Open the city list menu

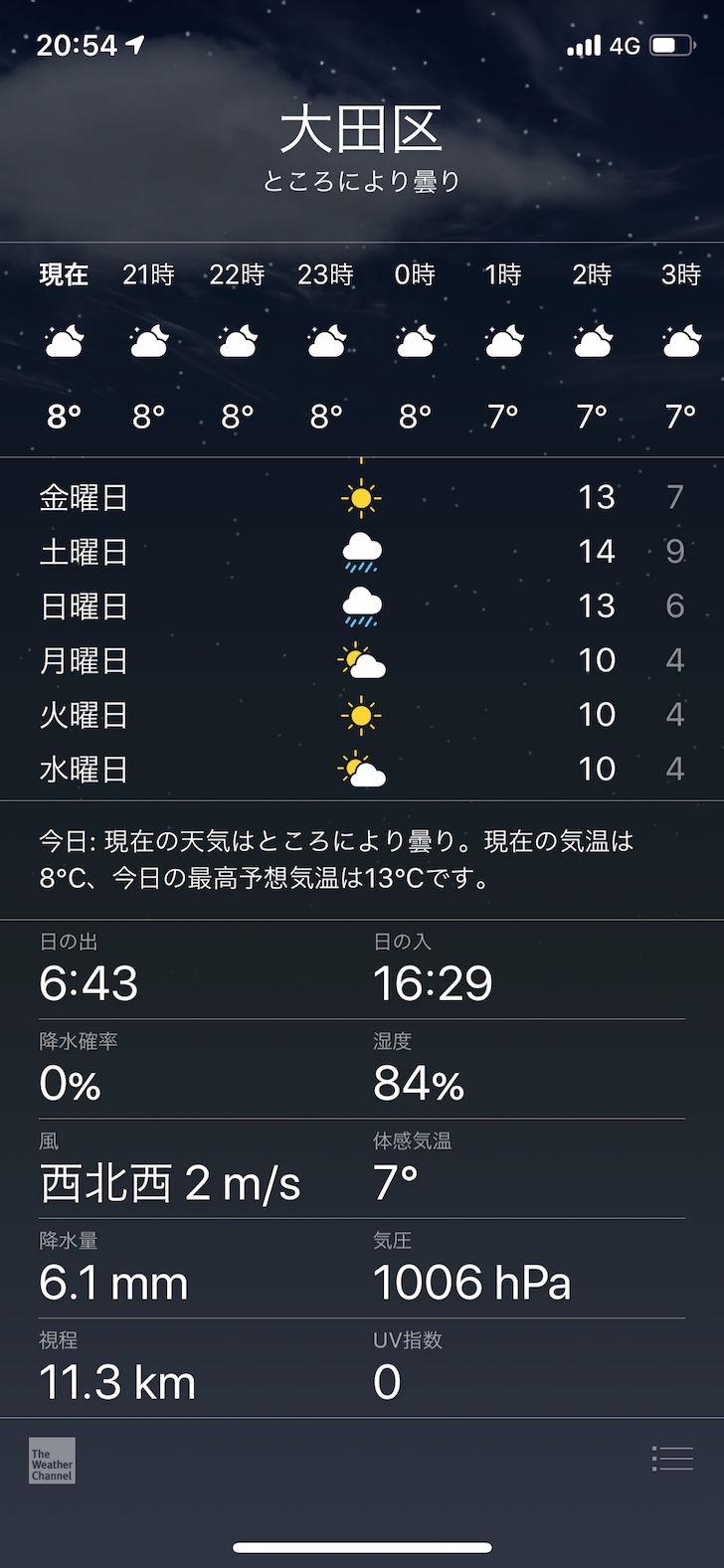(672, 1458)
